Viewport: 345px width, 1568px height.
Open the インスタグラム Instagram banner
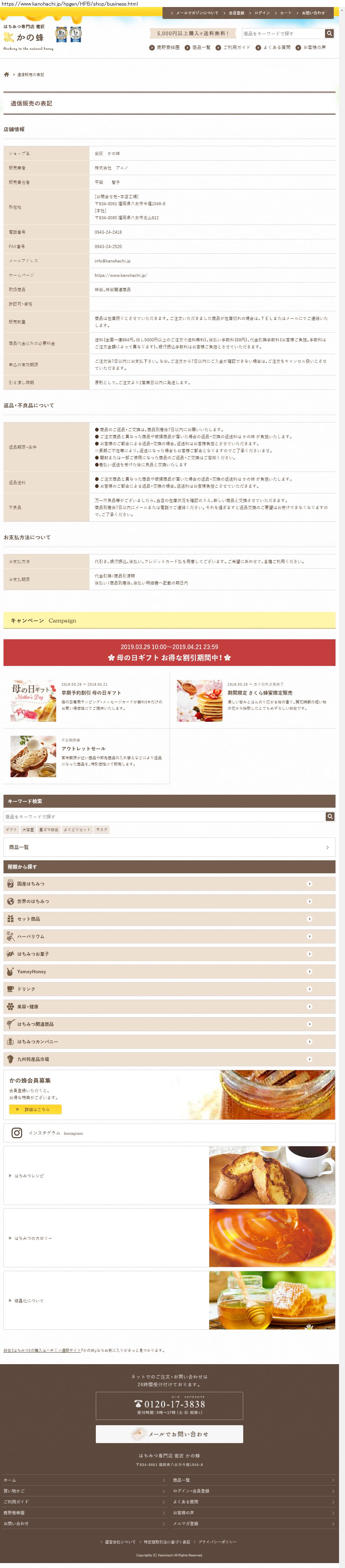click(169, 1133)
